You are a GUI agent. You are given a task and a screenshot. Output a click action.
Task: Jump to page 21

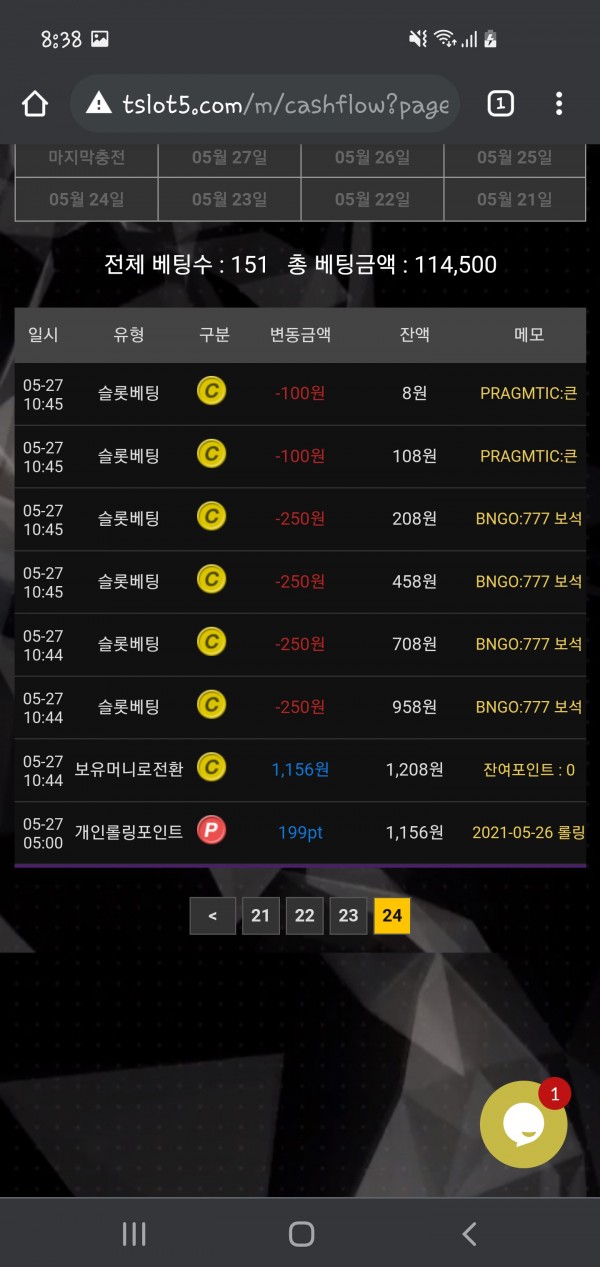click(x=260, y=915)
